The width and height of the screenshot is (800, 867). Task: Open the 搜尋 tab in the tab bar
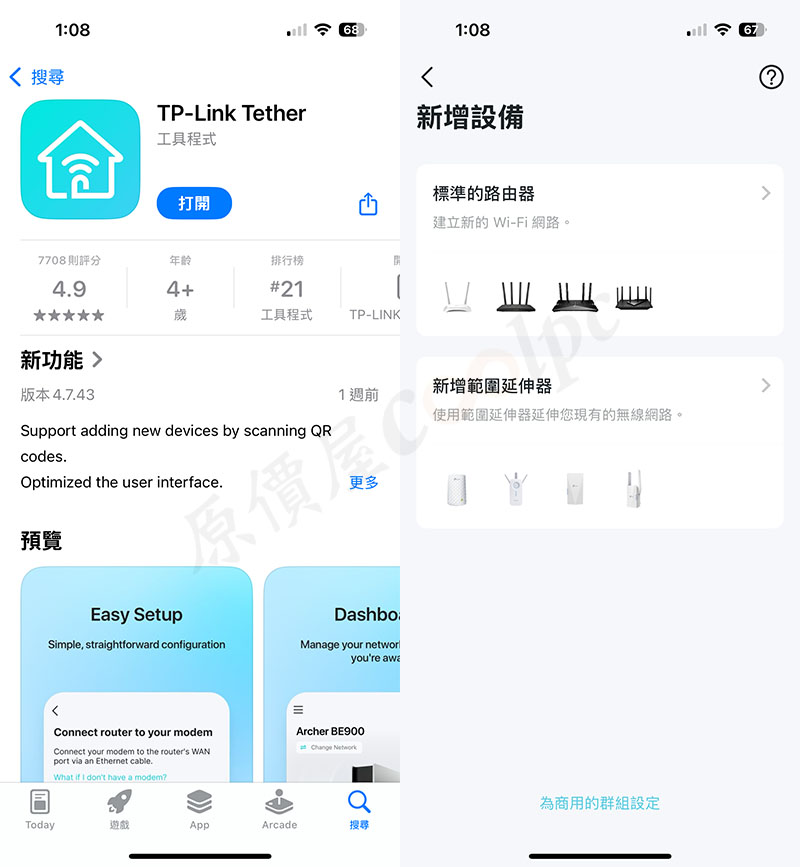coord(359,809)
